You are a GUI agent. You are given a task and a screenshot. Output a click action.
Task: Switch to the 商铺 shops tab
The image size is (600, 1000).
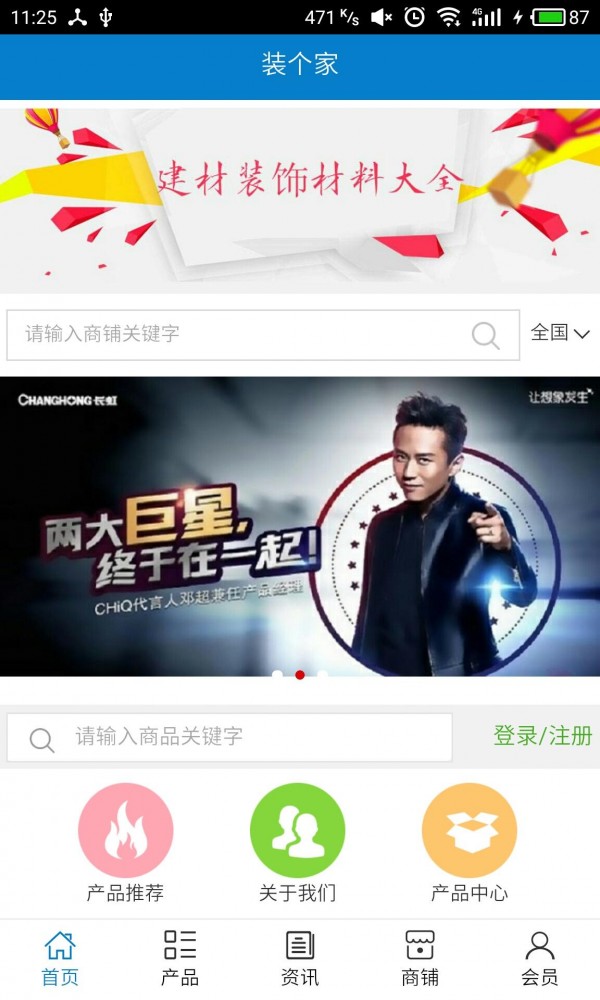click(420, 958)
